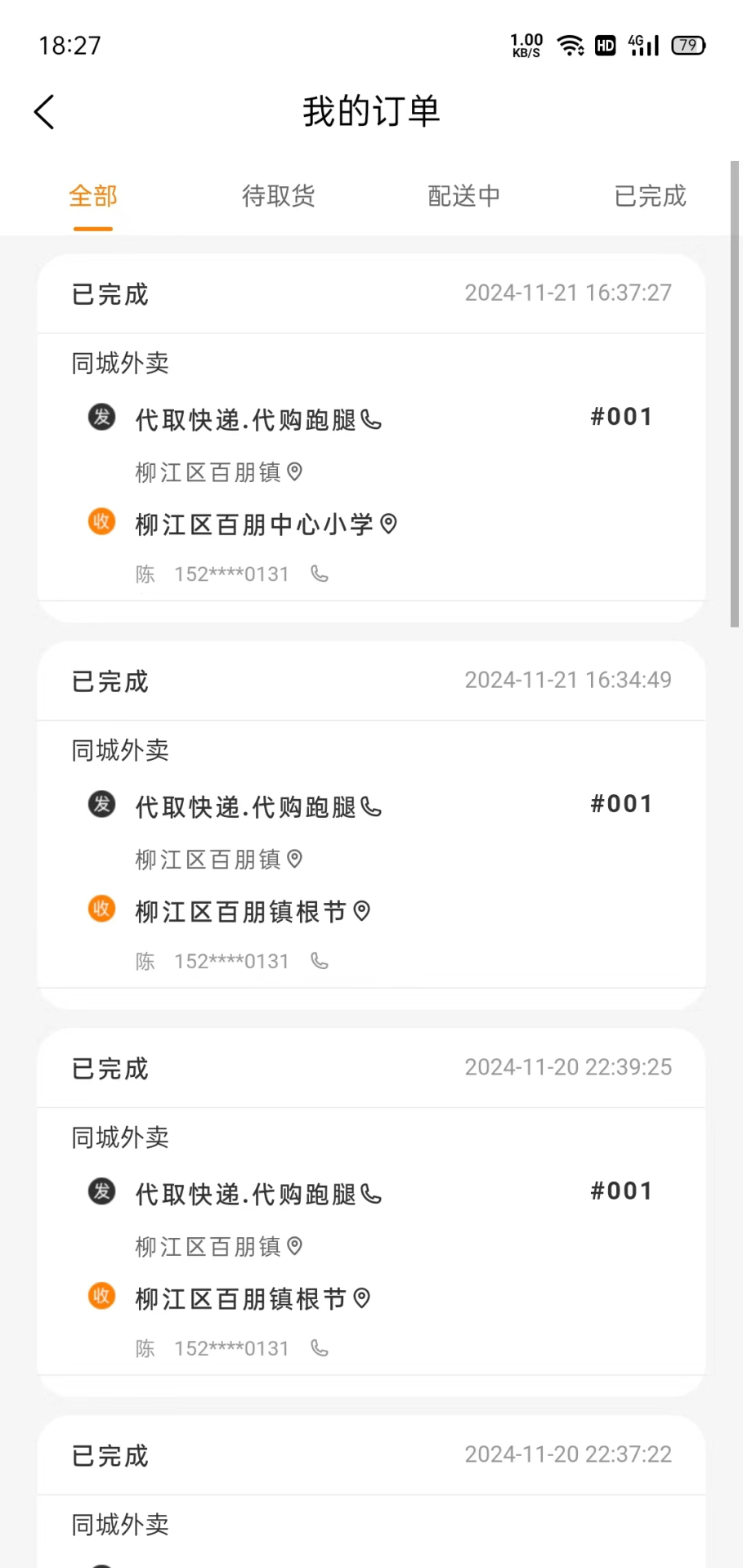This screenshot has width=743, height=1568.
Task: Switch to the 配送中 tab
Action: click(463, 196)
